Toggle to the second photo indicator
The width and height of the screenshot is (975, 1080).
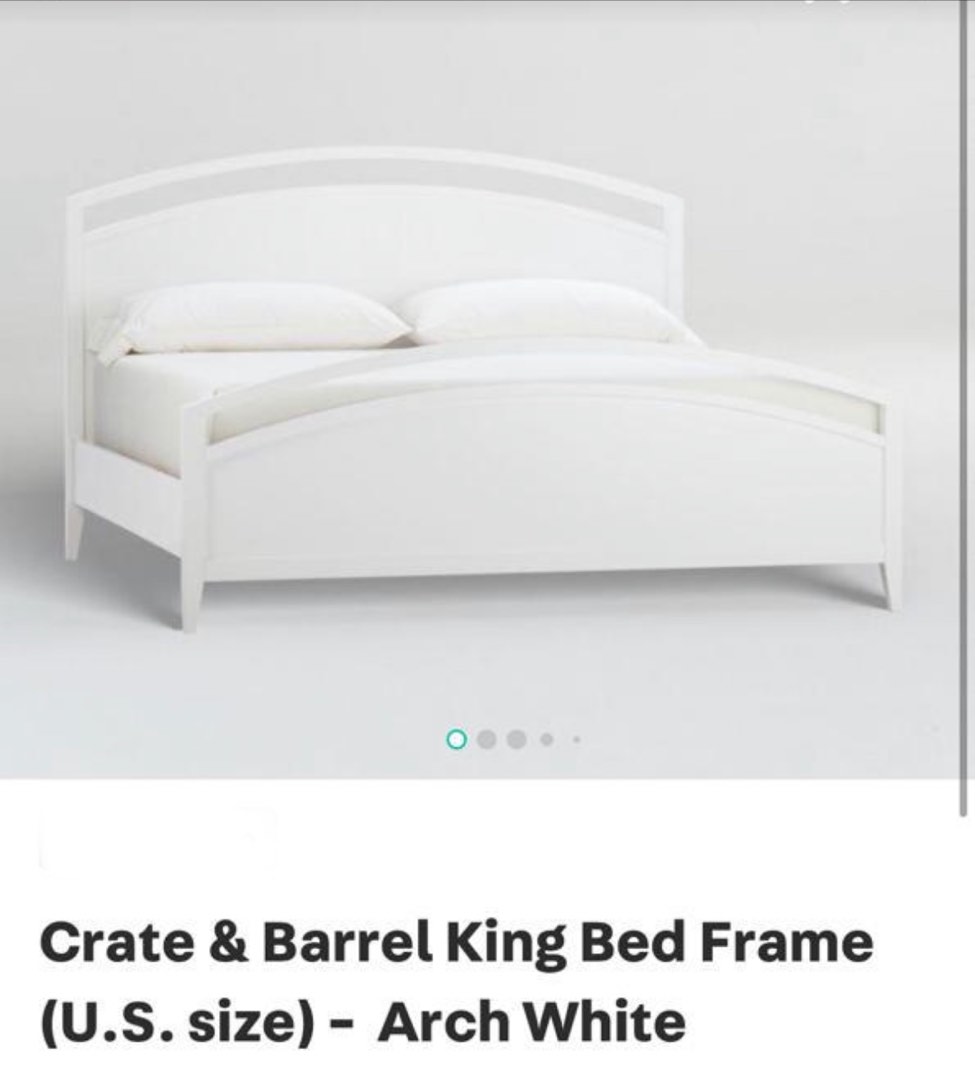click(487, 739)
